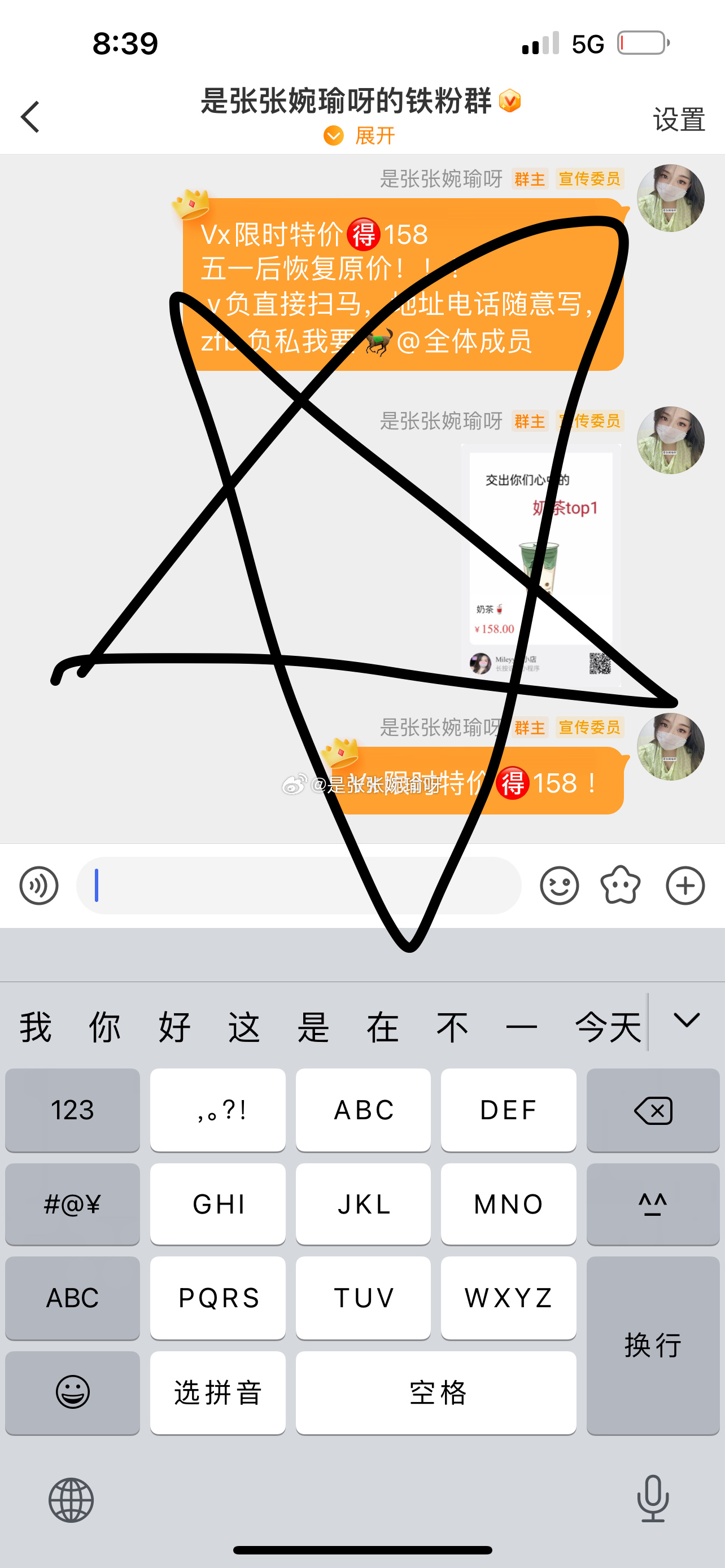Image resolution: width=725 pixels, height=1568 pixels.
Task: Go back from the group chat
Action: coord(30,117)
